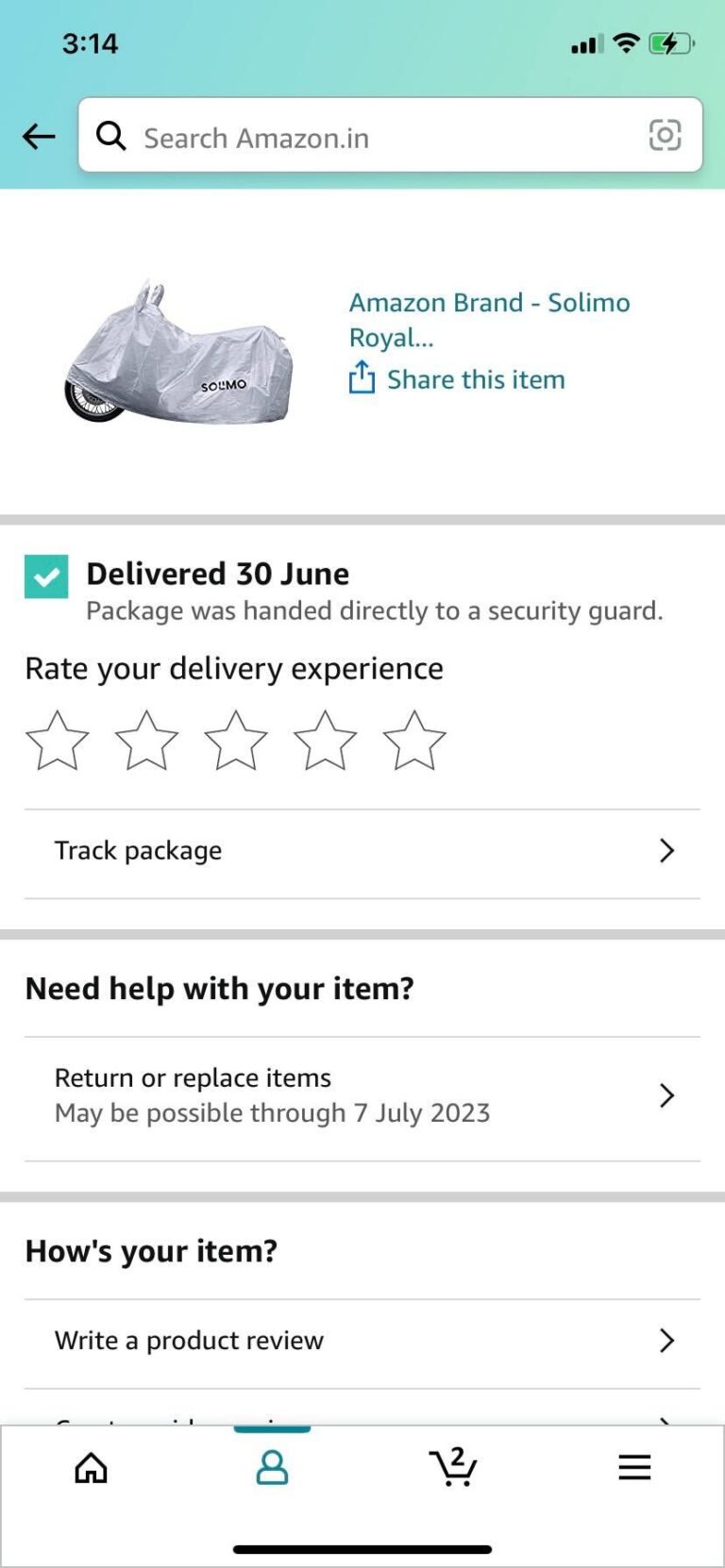Image resolution: width=725 pixels, height=1568 pixels.
Task: Open the Profile icon in bottom navigation
Action: click(x=271, y=1468)
